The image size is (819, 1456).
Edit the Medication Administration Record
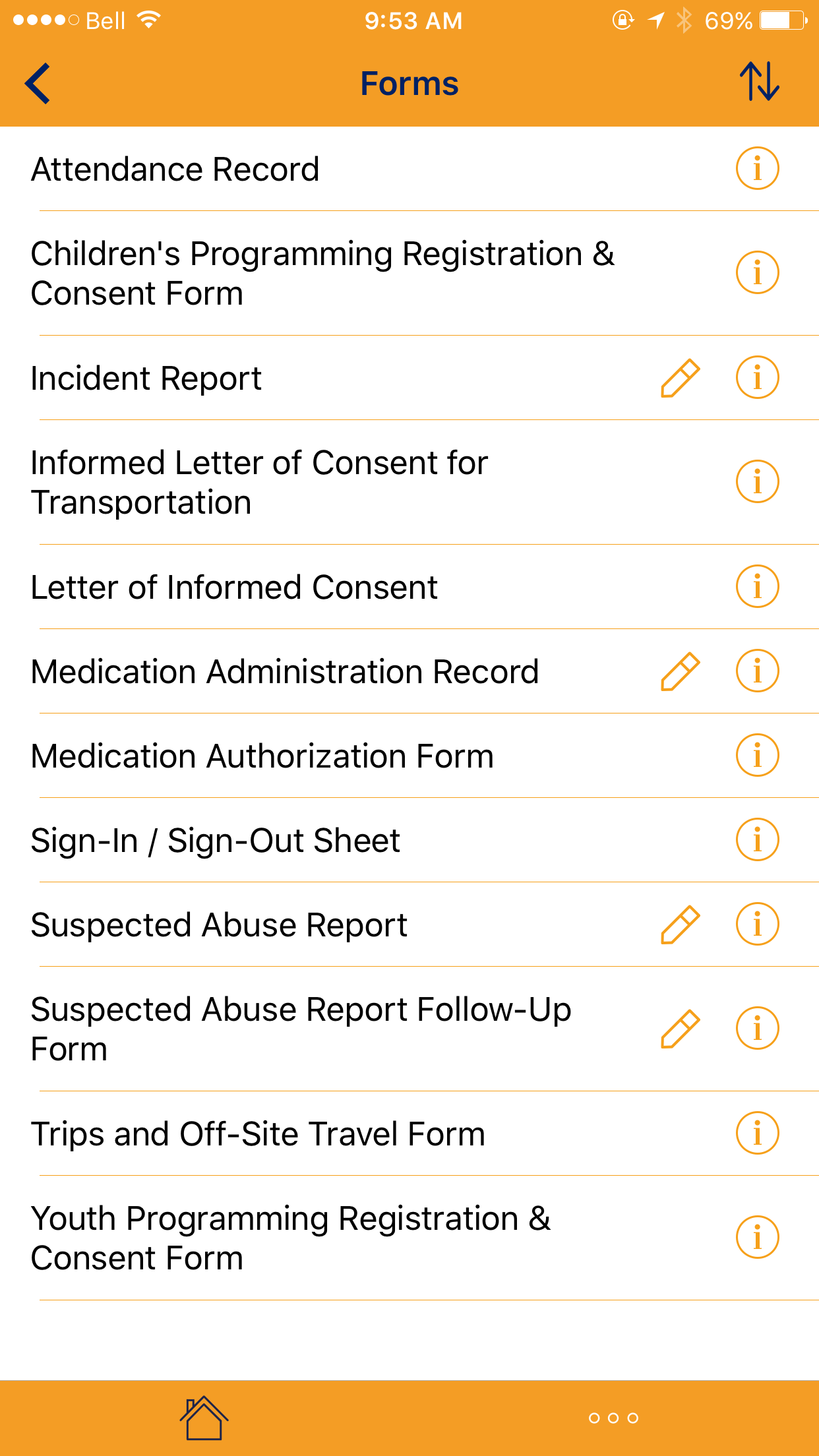(680, 671)
